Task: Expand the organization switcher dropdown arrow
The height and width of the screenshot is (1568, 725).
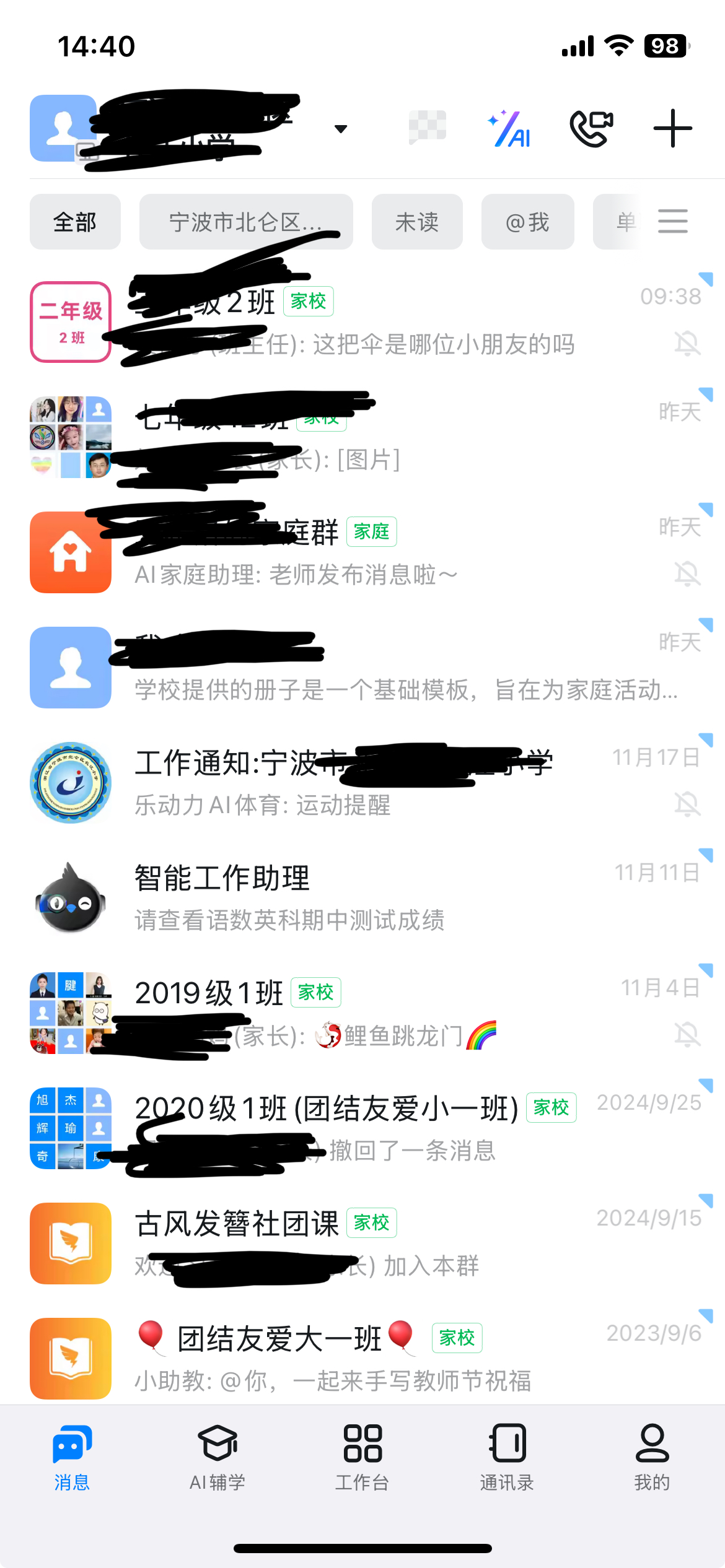Action: pyautogui.click(x=340, y=129)
